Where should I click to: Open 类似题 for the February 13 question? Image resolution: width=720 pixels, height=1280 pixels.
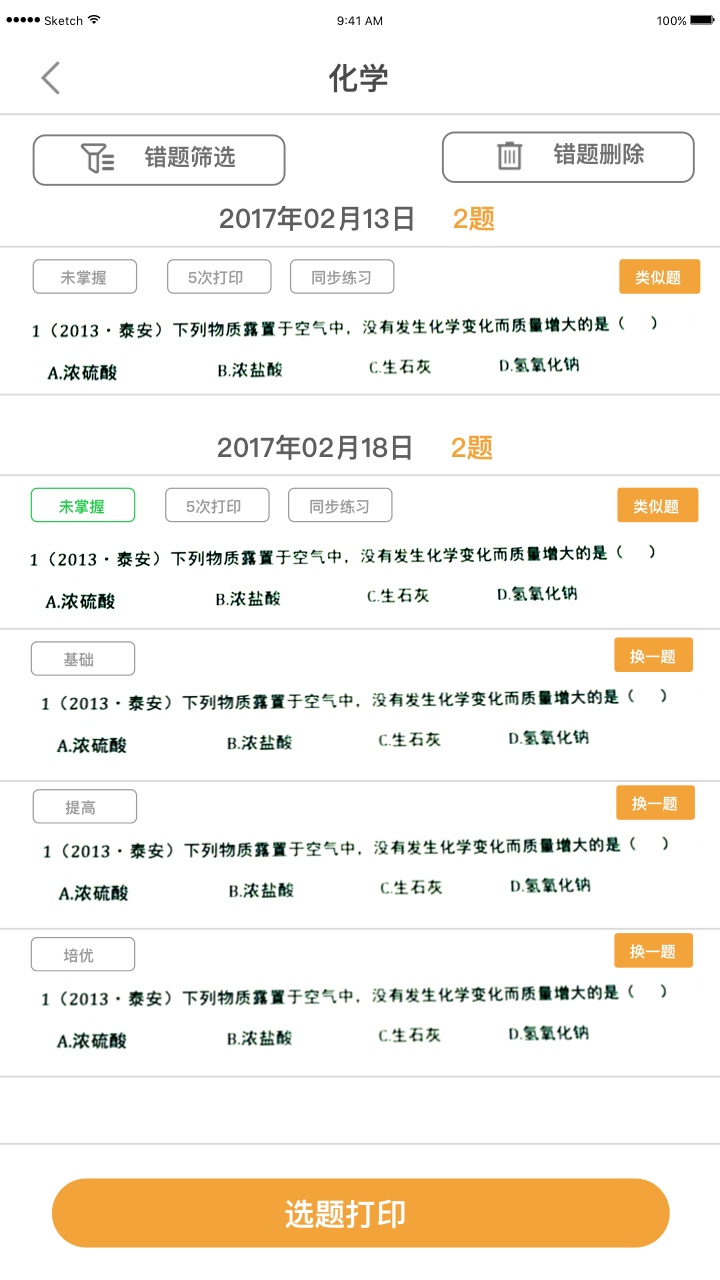tap(660, 277)
